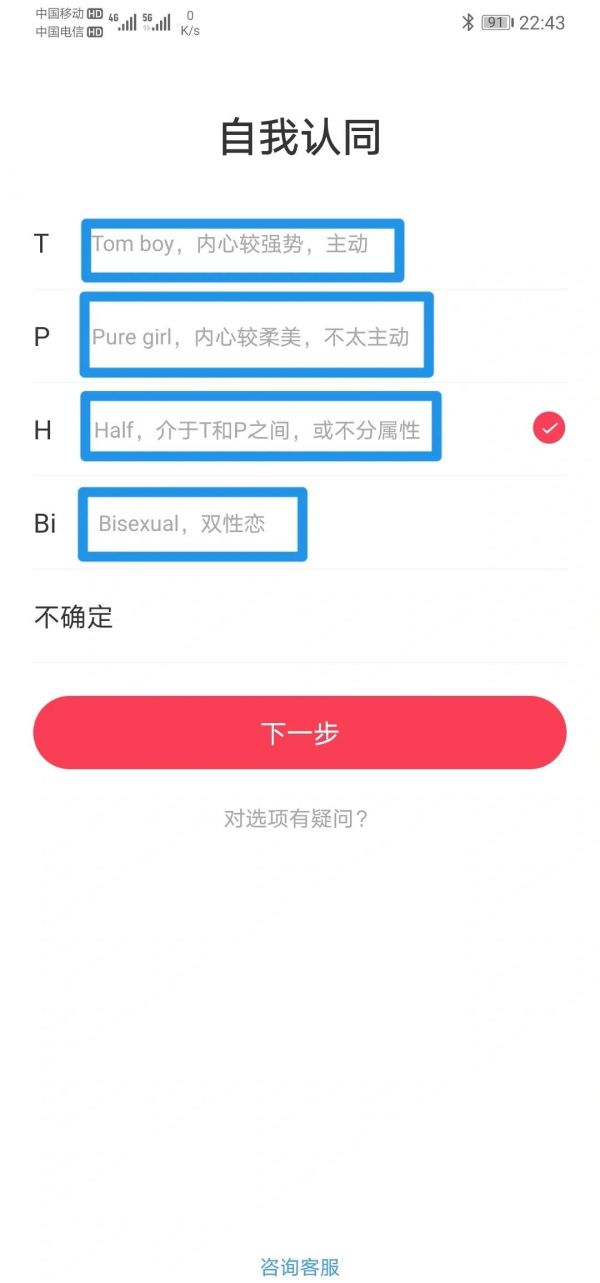Screen dimensions: 600x1283
Task: Contact support via 咨询客服
Action: coord(300,1267)
